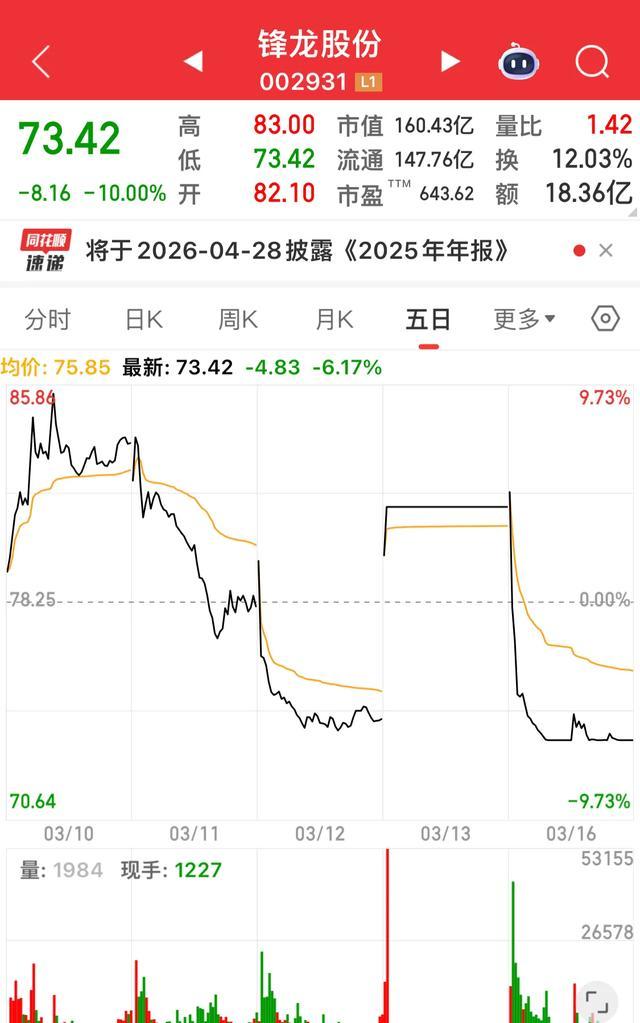Switch to the previous stock

point(193,62)
